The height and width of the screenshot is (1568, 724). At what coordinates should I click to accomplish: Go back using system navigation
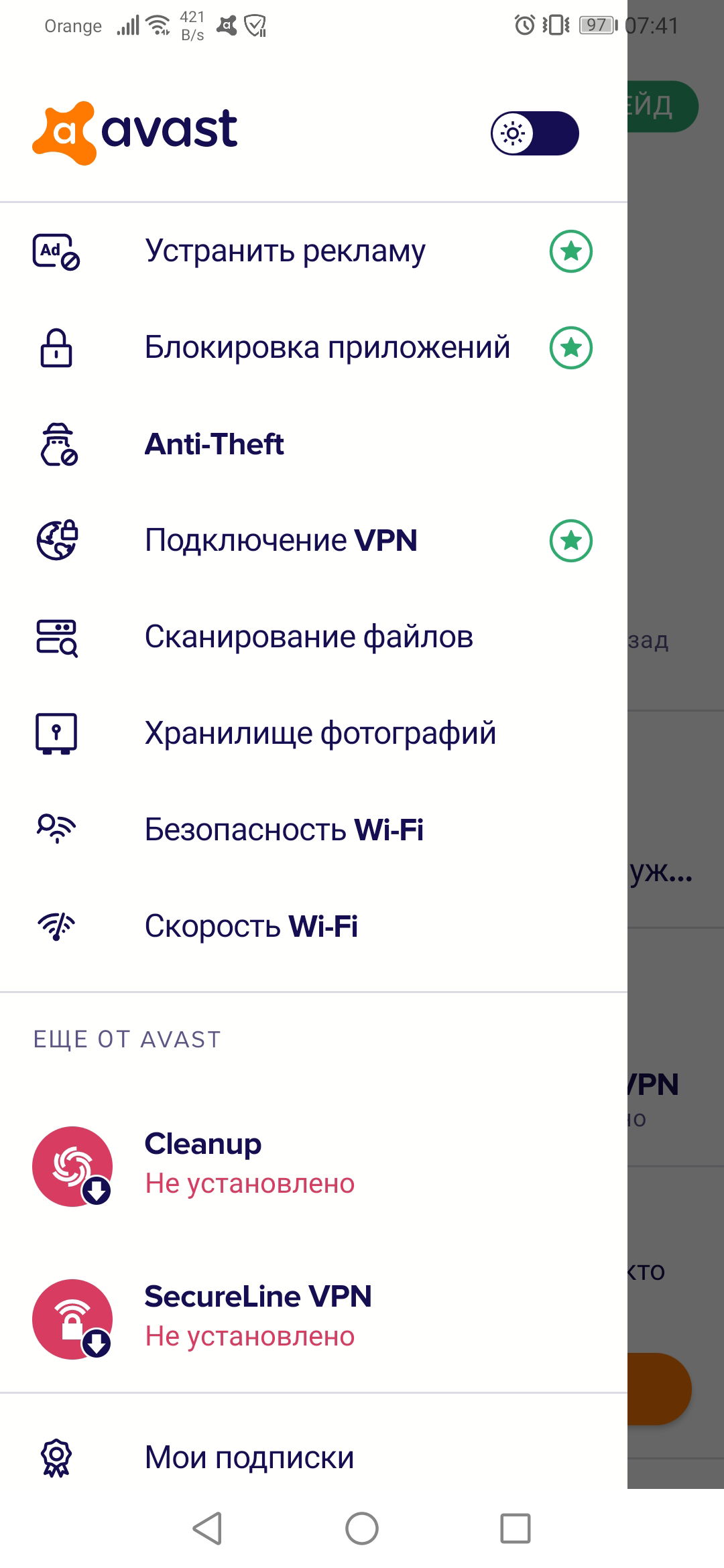tap(207, 1528)
